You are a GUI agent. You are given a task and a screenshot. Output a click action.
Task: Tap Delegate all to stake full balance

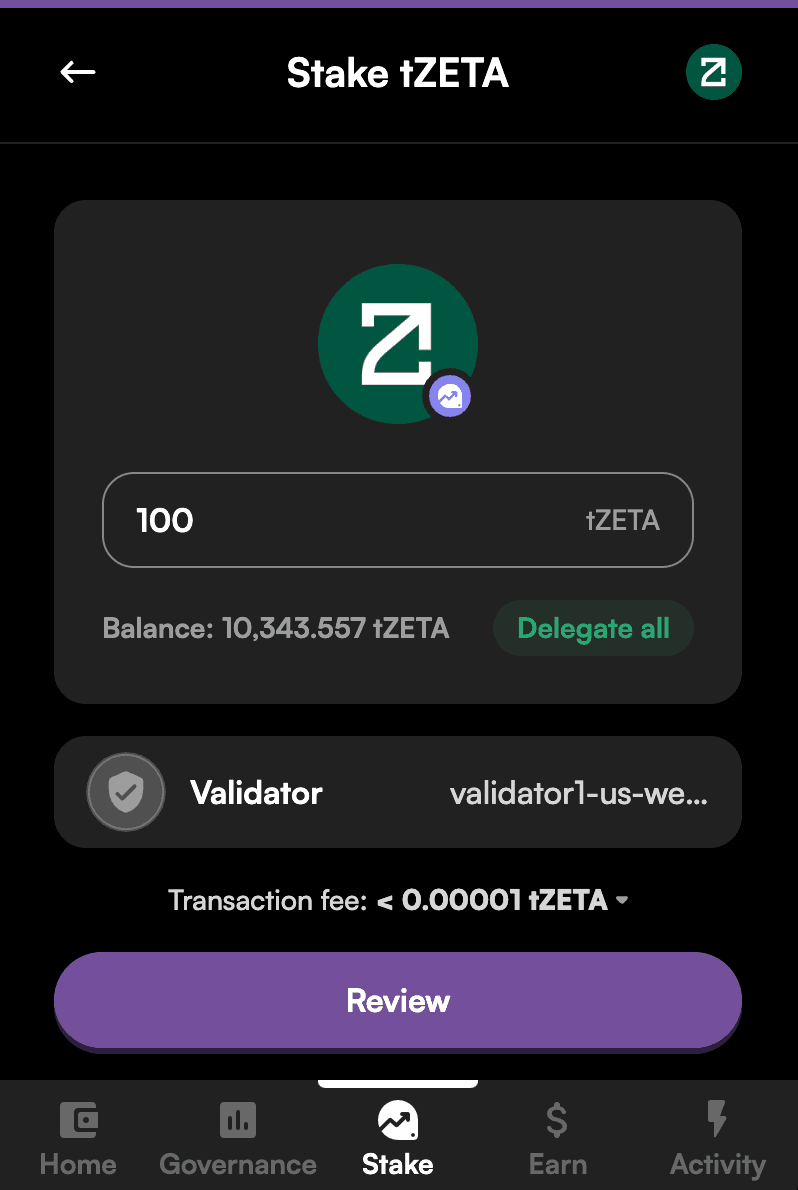(593, 628)
